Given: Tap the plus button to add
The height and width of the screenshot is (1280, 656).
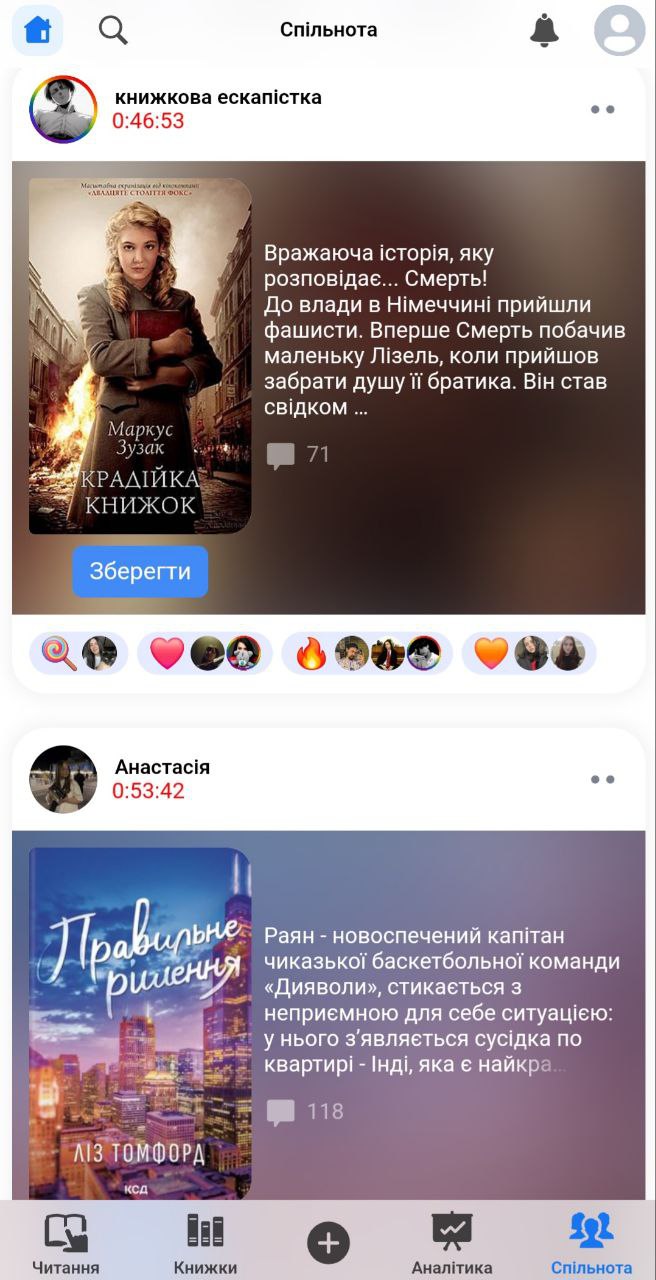Looking at the screenshot, I should coord(328,1243).
